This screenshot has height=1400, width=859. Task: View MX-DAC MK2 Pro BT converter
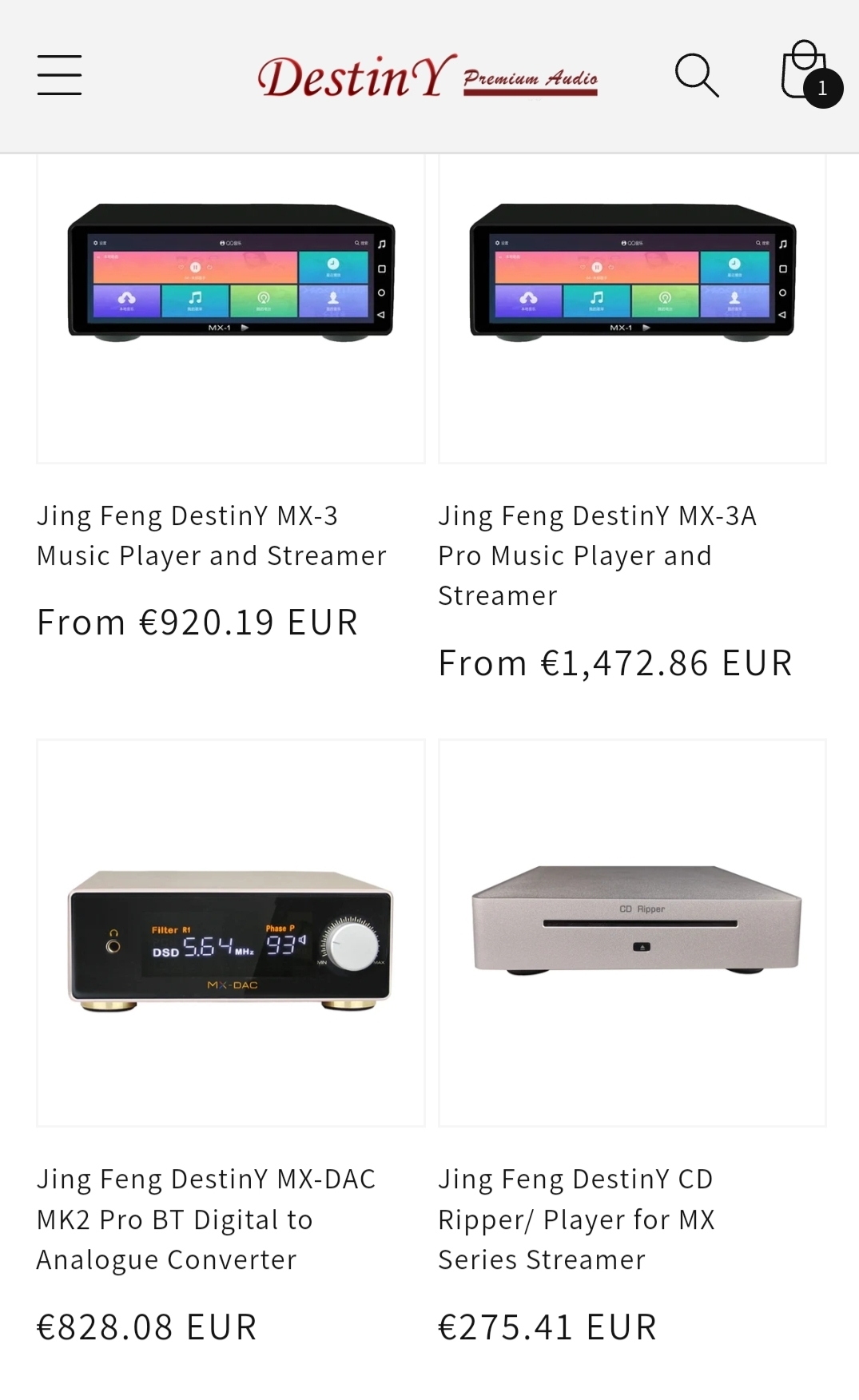pos(206,1219)
